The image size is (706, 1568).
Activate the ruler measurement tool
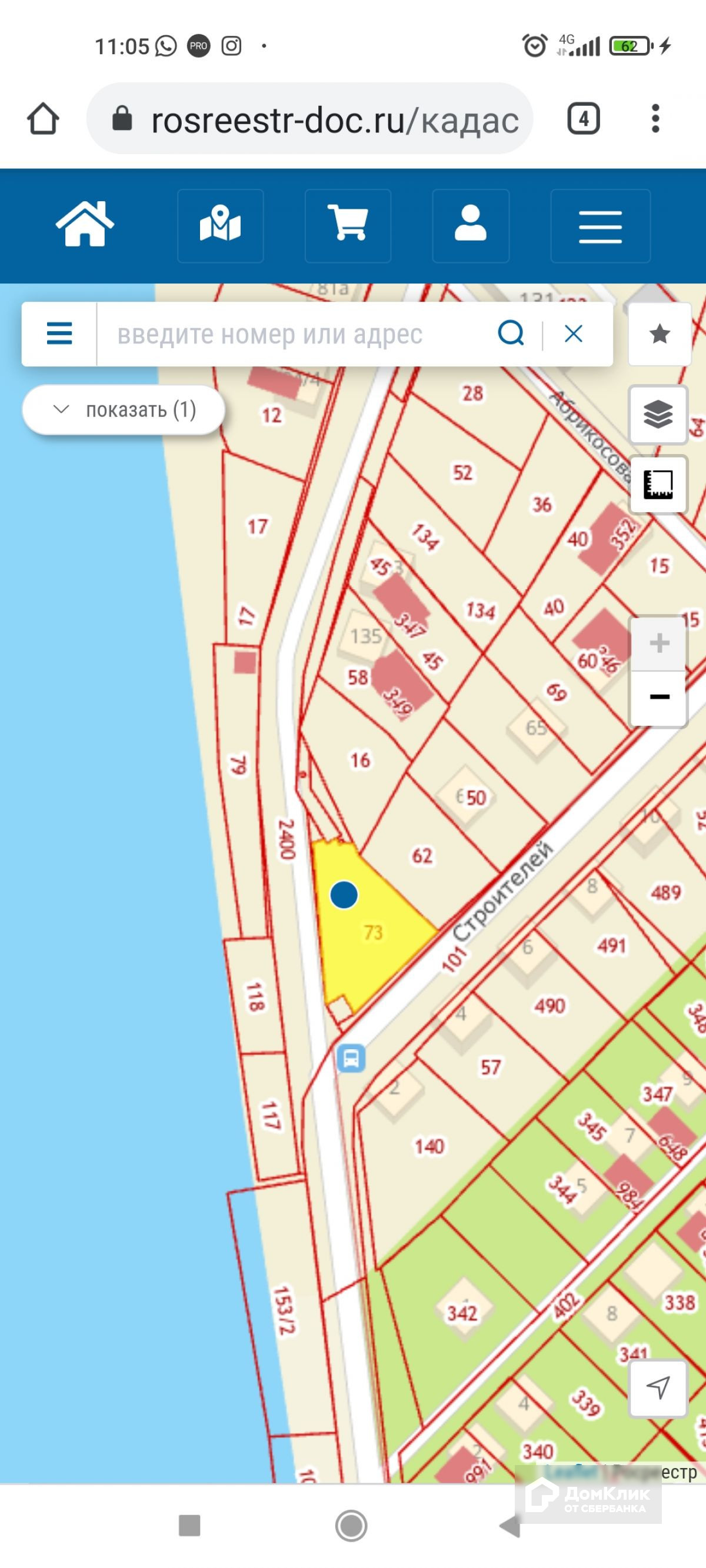click(x=658, y=485)
